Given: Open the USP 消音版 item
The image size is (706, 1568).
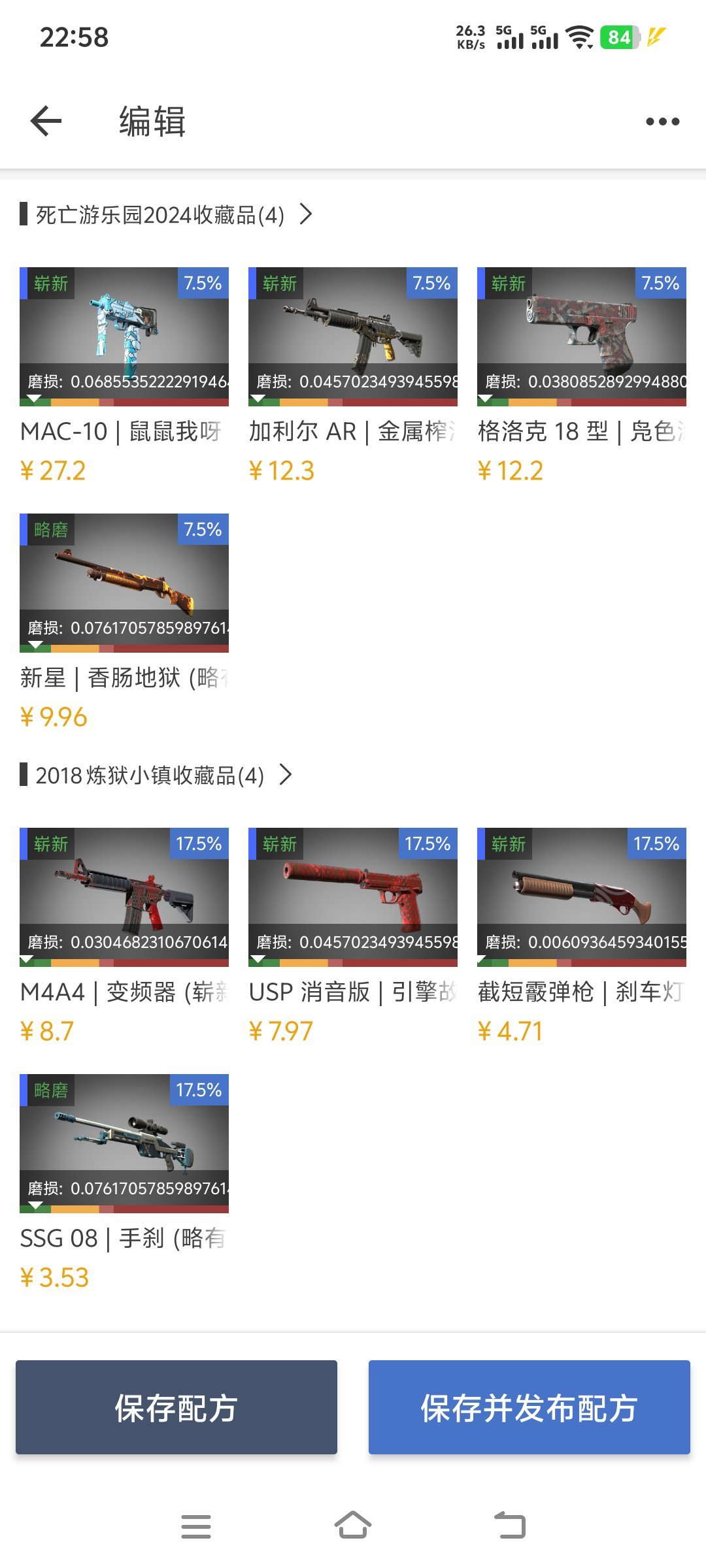Looking at the screenshot, I should tap(353, 897).
